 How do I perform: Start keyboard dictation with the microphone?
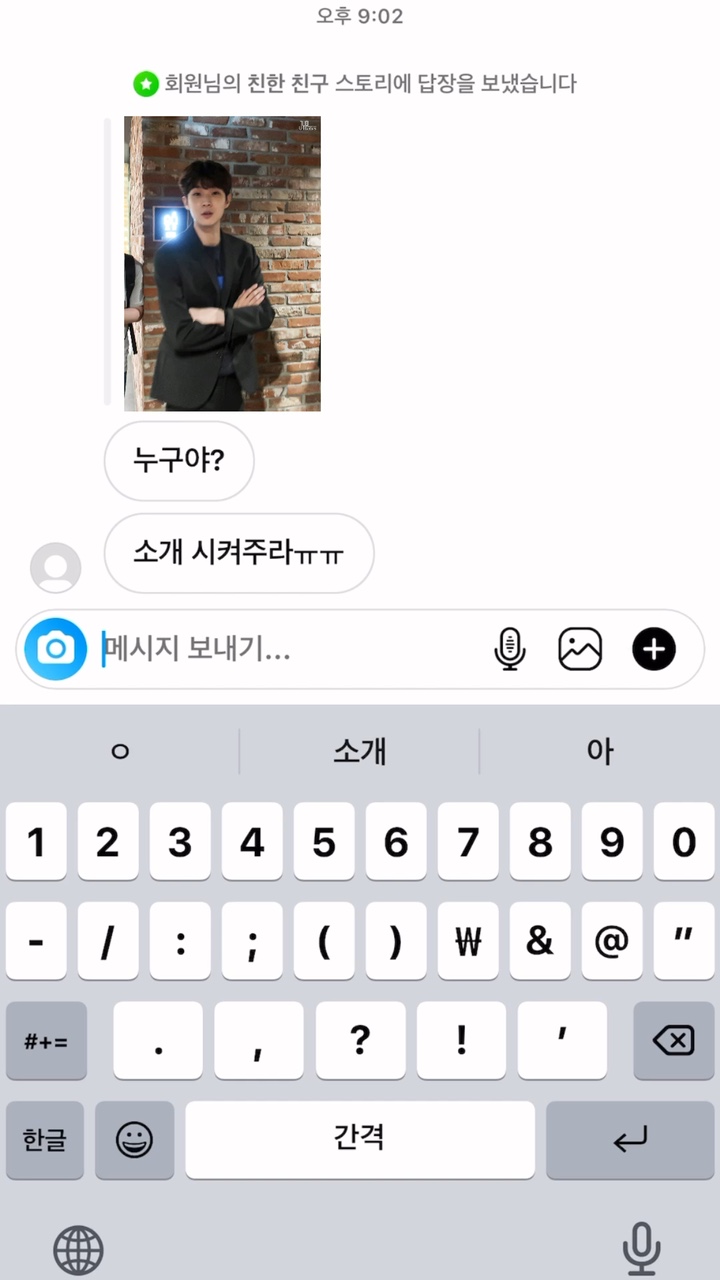tap(640, 1248)
